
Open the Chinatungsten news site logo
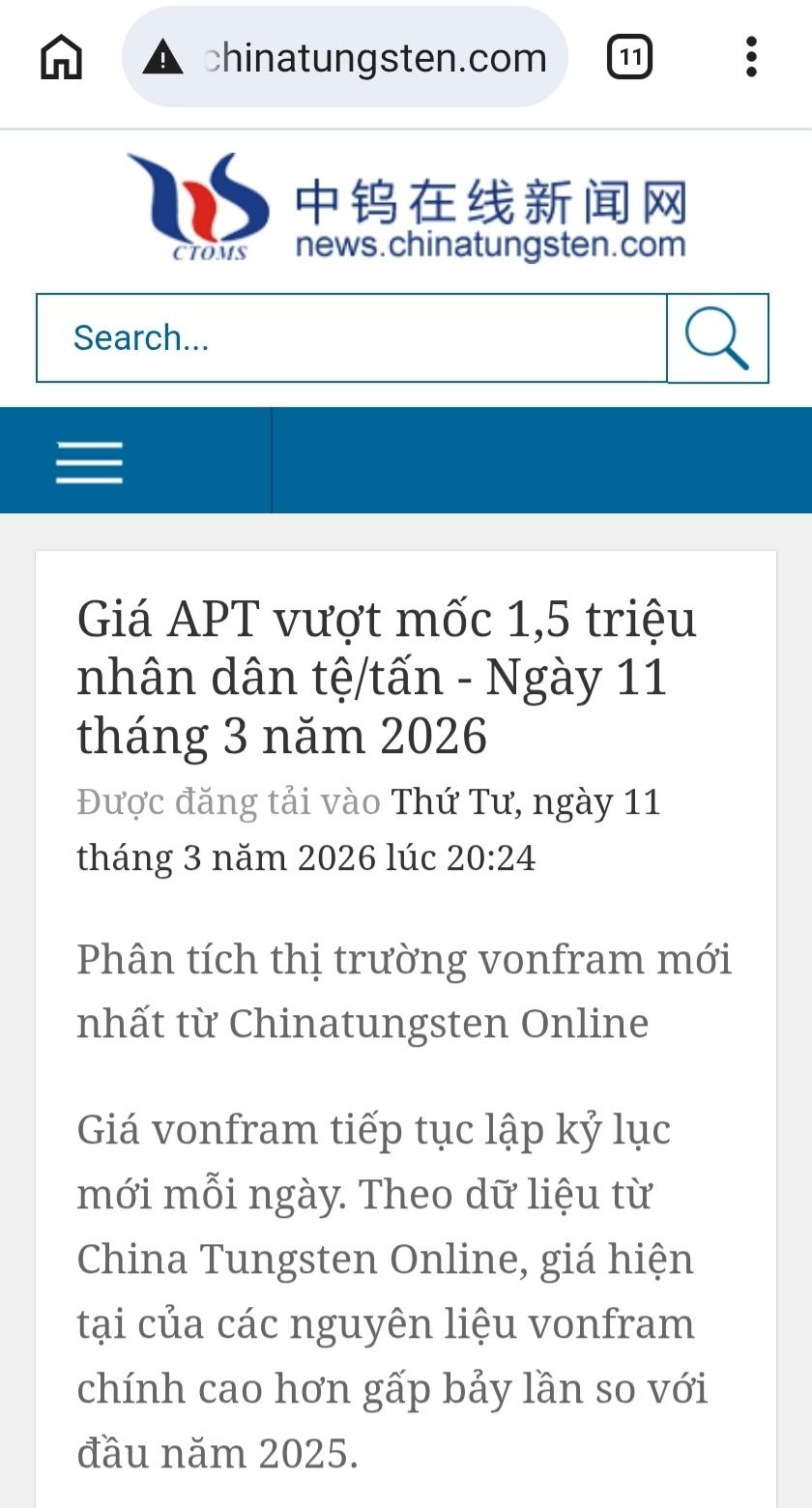tap(406, 207)
